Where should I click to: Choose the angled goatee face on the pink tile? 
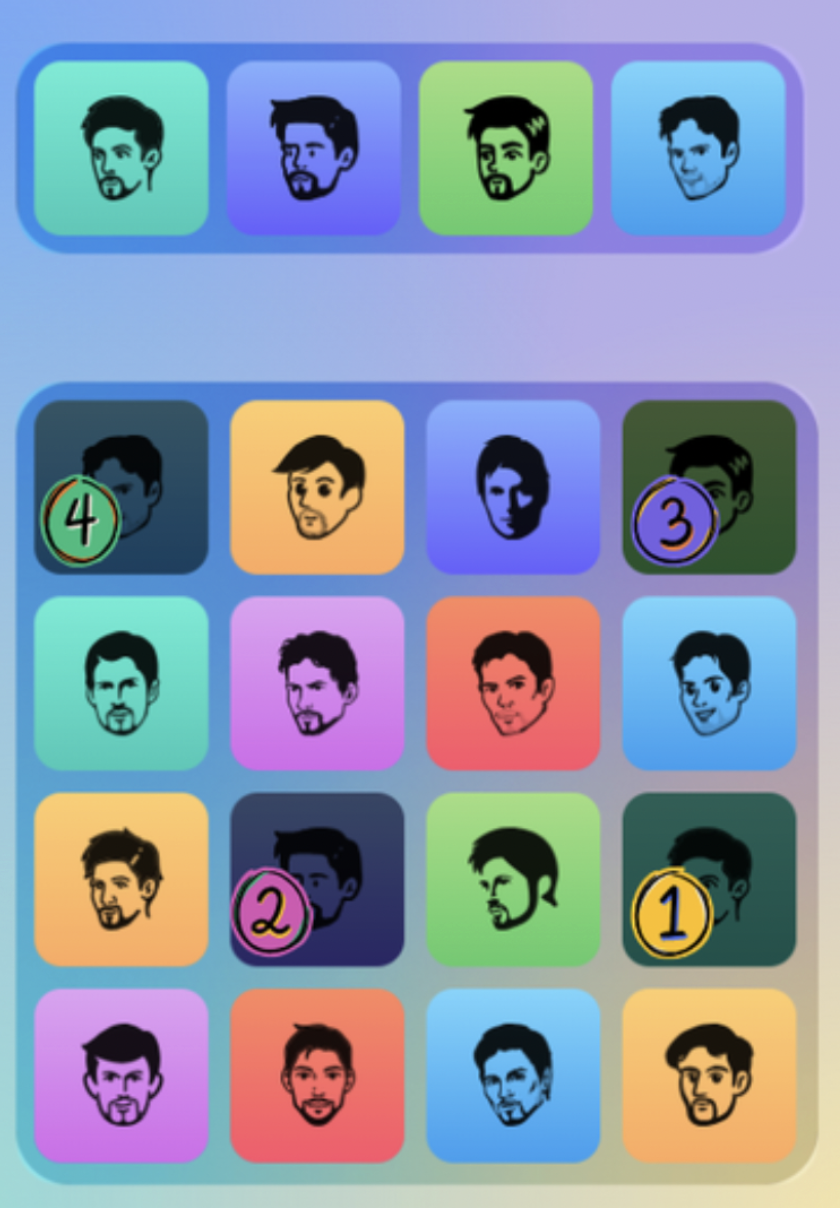317,683
